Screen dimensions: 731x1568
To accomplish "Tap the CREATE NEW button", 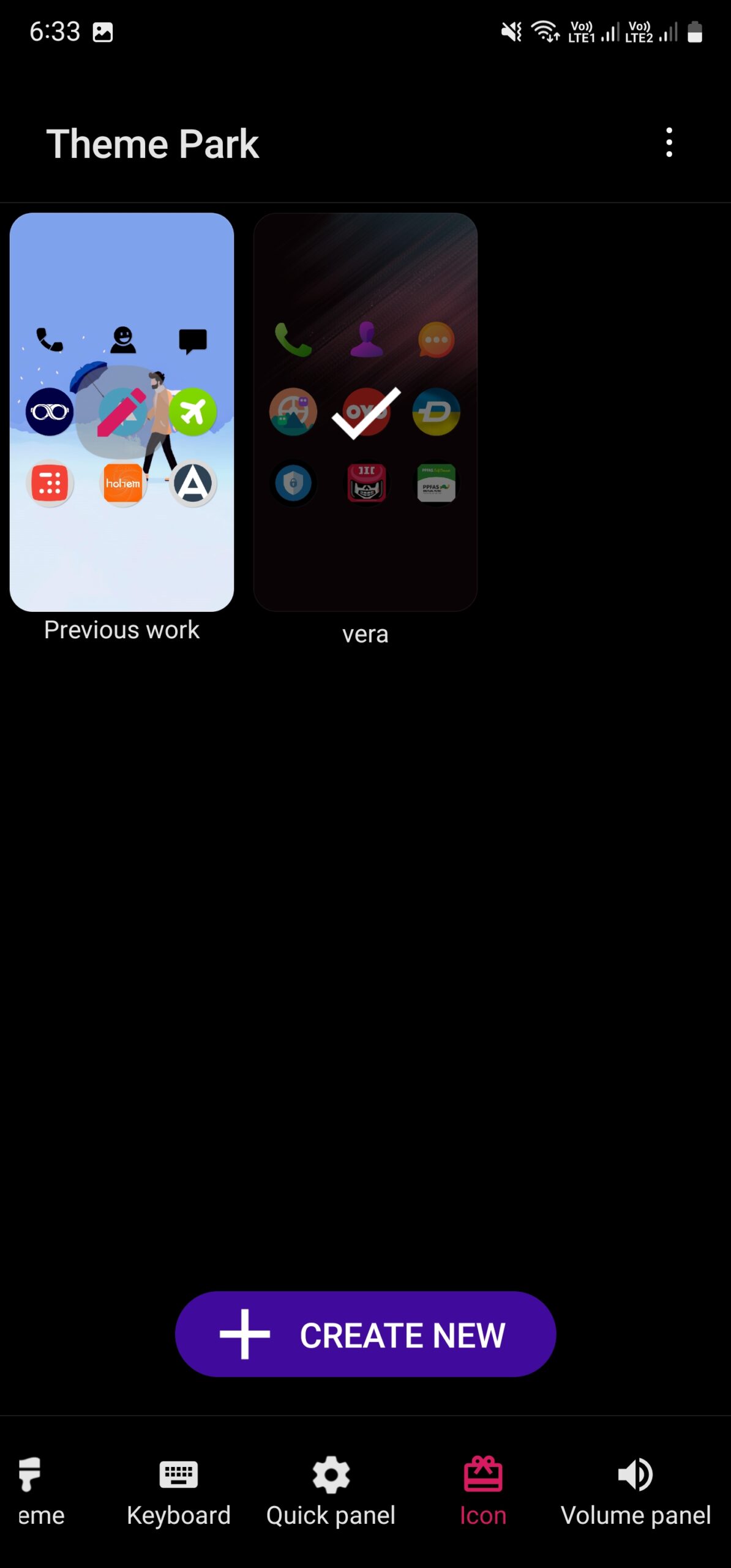I will (365, 1334).
